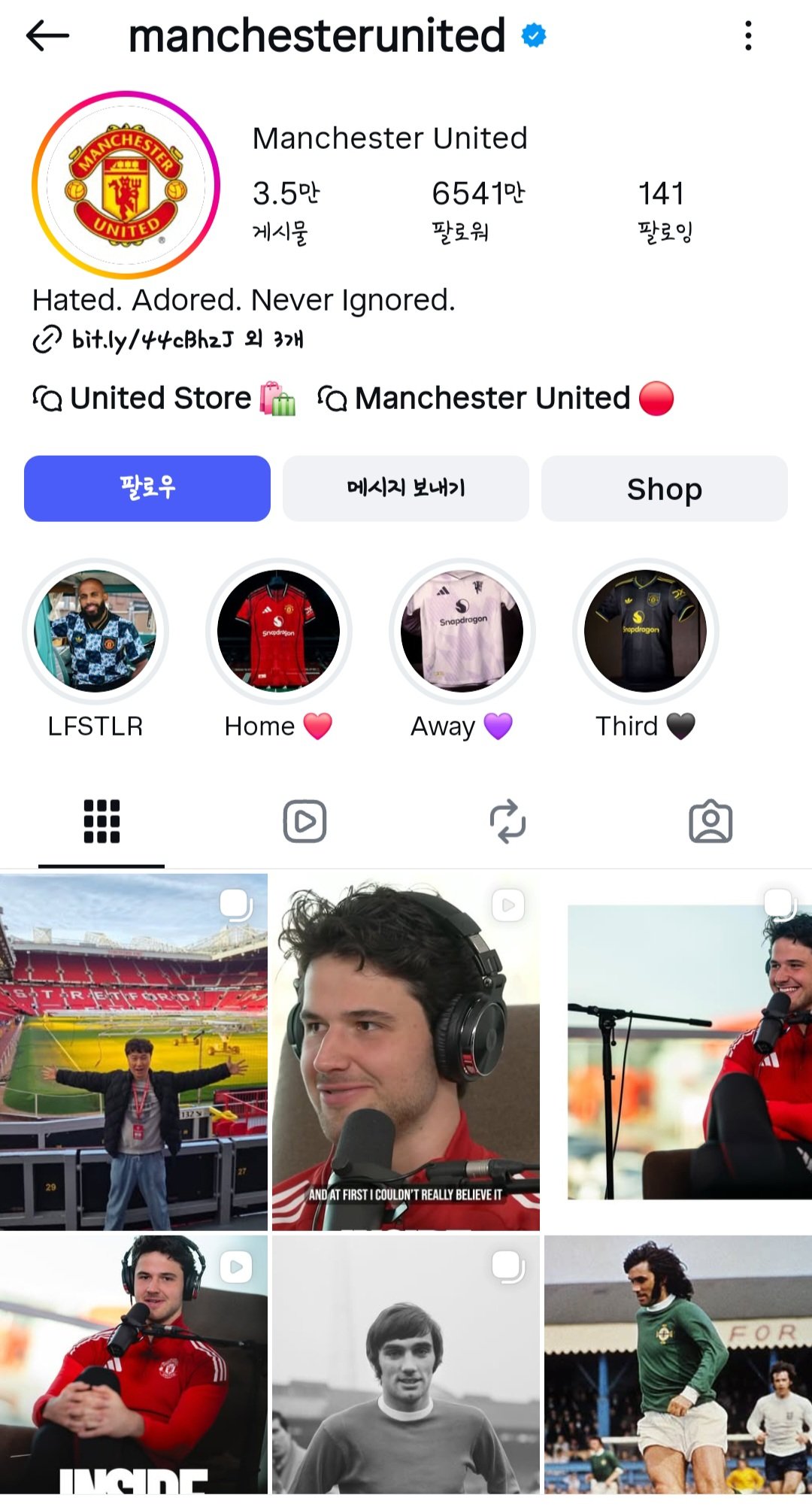Go back using the arrow icon

[47, 35]
